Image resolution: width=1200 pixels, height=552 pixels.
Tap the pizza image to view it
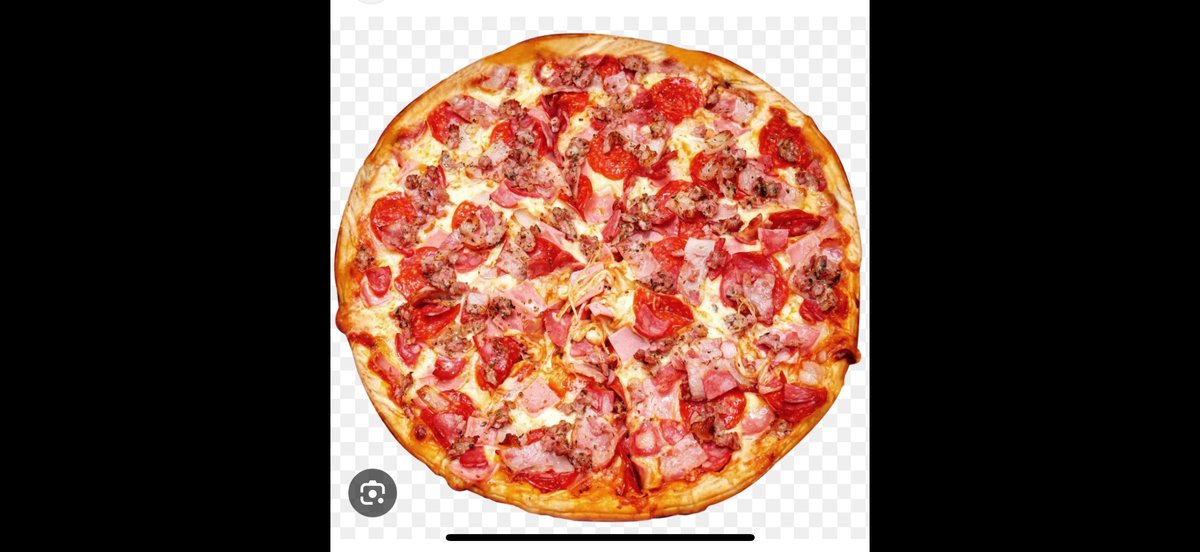tap(598, 275)
